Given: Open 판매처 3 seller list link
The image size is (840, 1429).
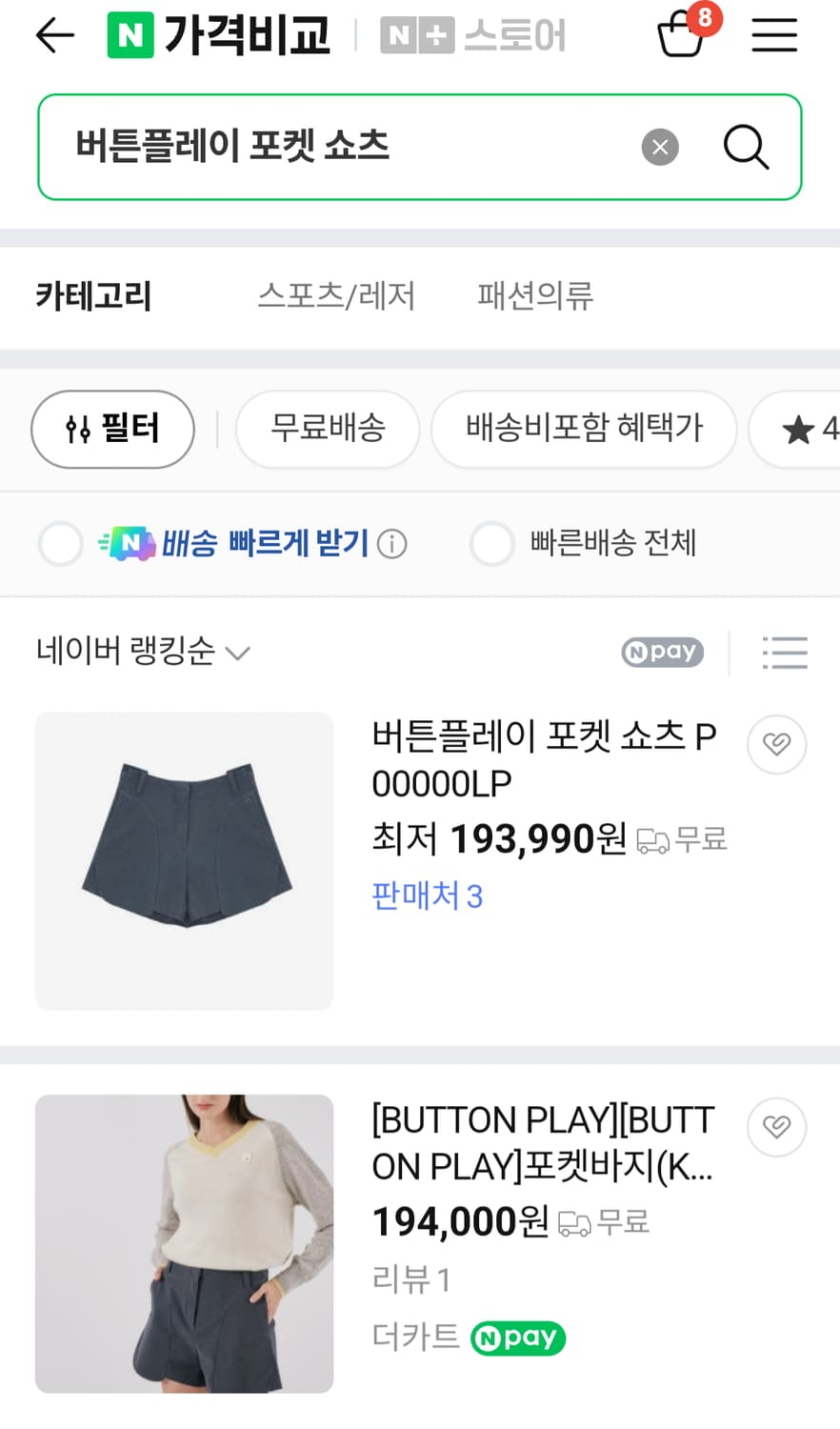Looking at the screenshot, I should point(427,896).
